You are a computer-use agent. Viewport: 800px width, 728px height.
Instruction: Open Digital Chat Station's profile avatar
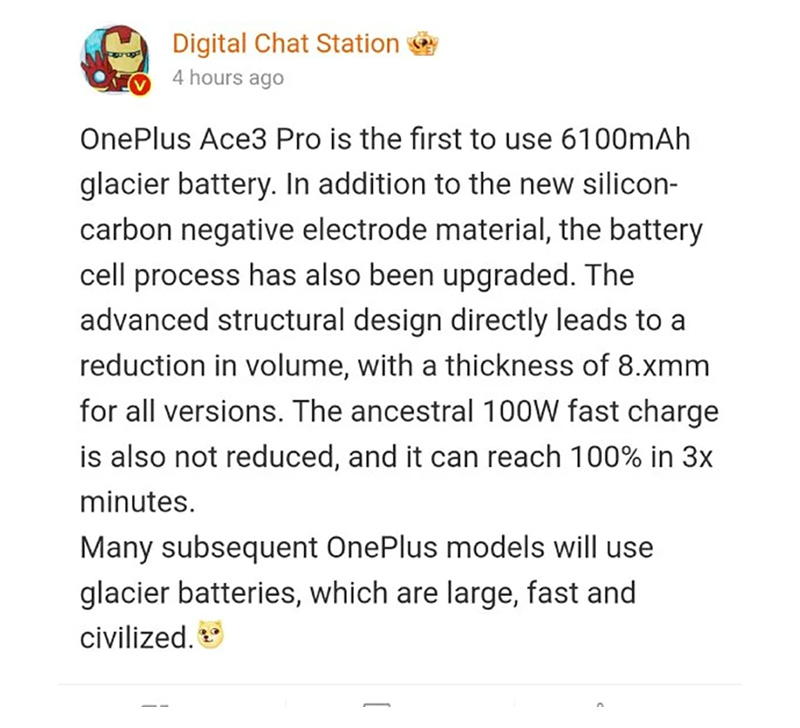click(115, 62)
